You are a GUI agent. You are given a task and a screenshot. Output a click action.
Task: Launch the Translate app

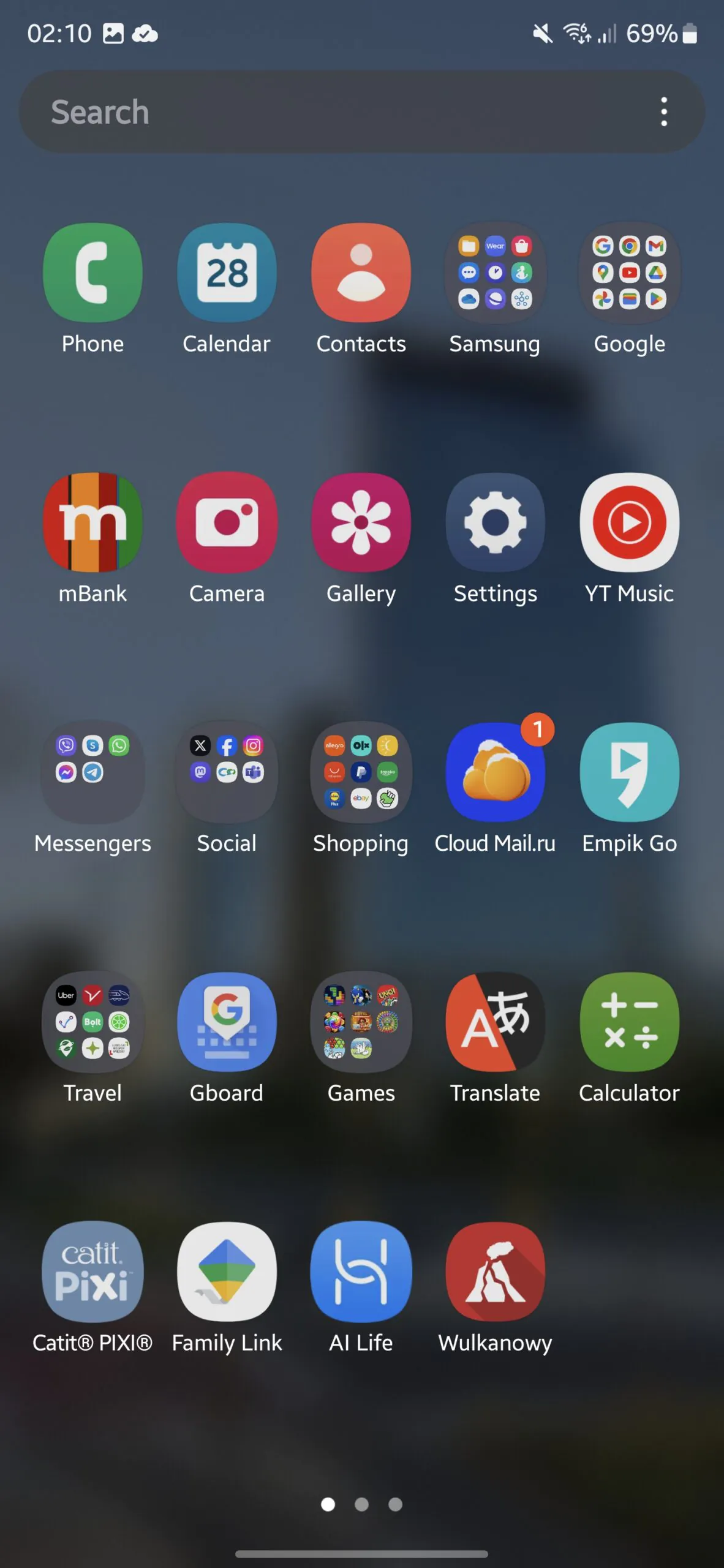click(495, 1022)
